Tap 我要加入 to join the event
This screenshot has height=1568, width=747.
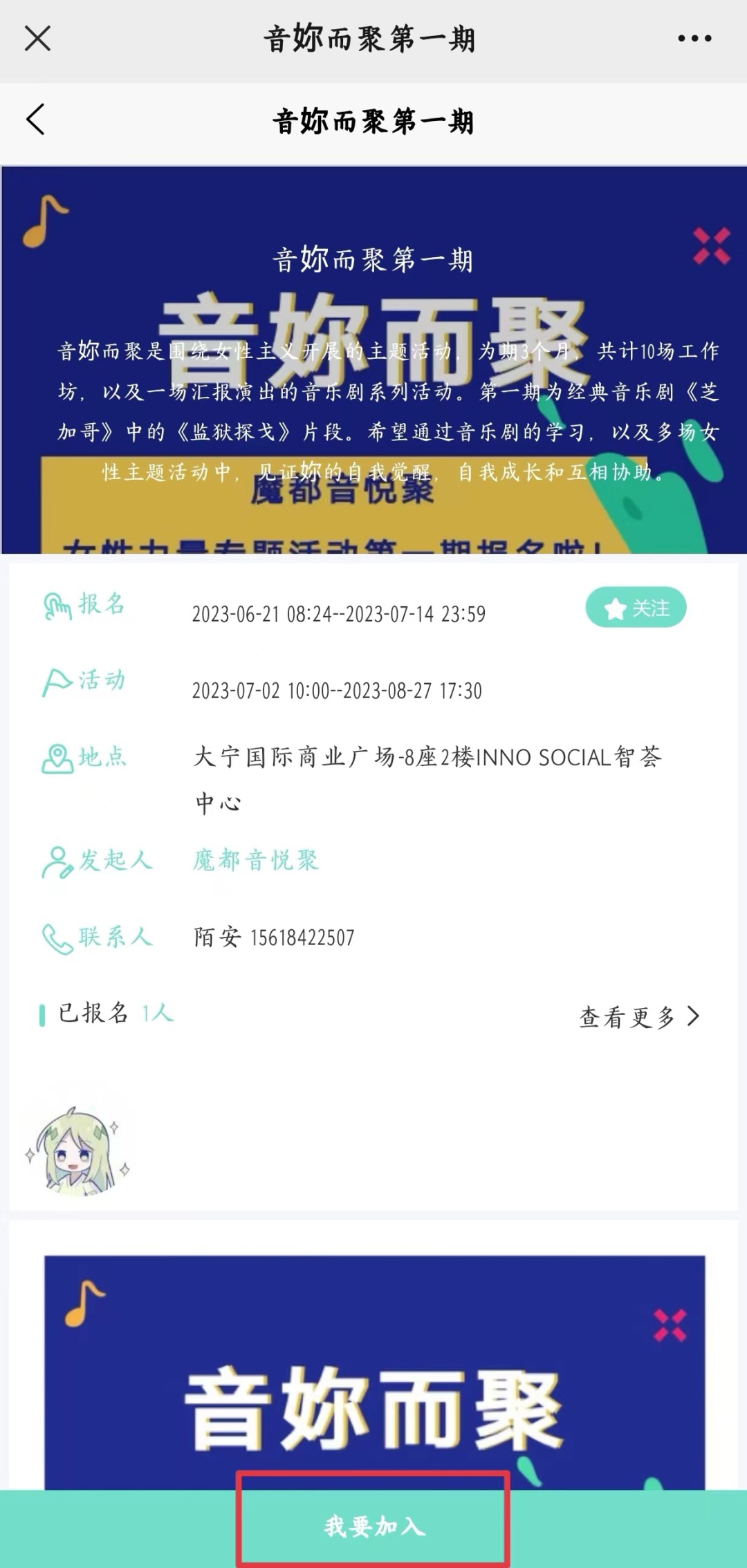pos(373,1526)
